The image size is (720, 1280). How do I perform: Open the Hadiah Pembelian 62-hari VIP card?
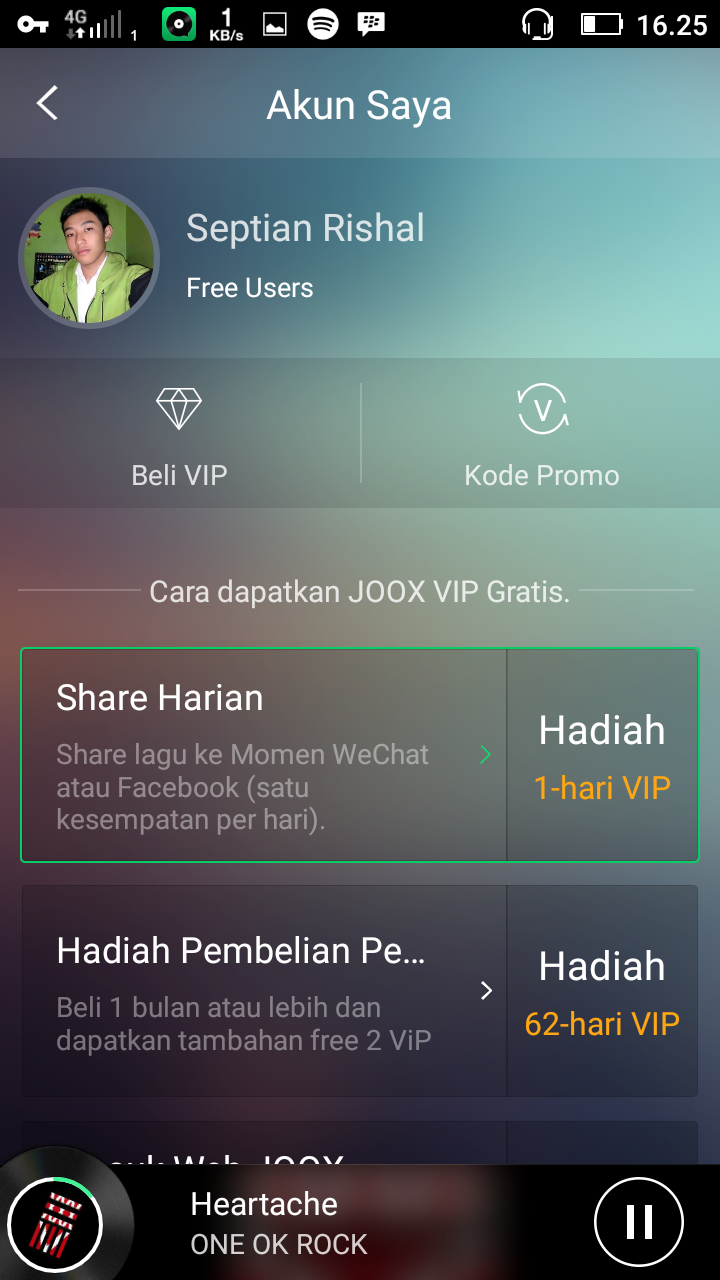tap(360, 991)
